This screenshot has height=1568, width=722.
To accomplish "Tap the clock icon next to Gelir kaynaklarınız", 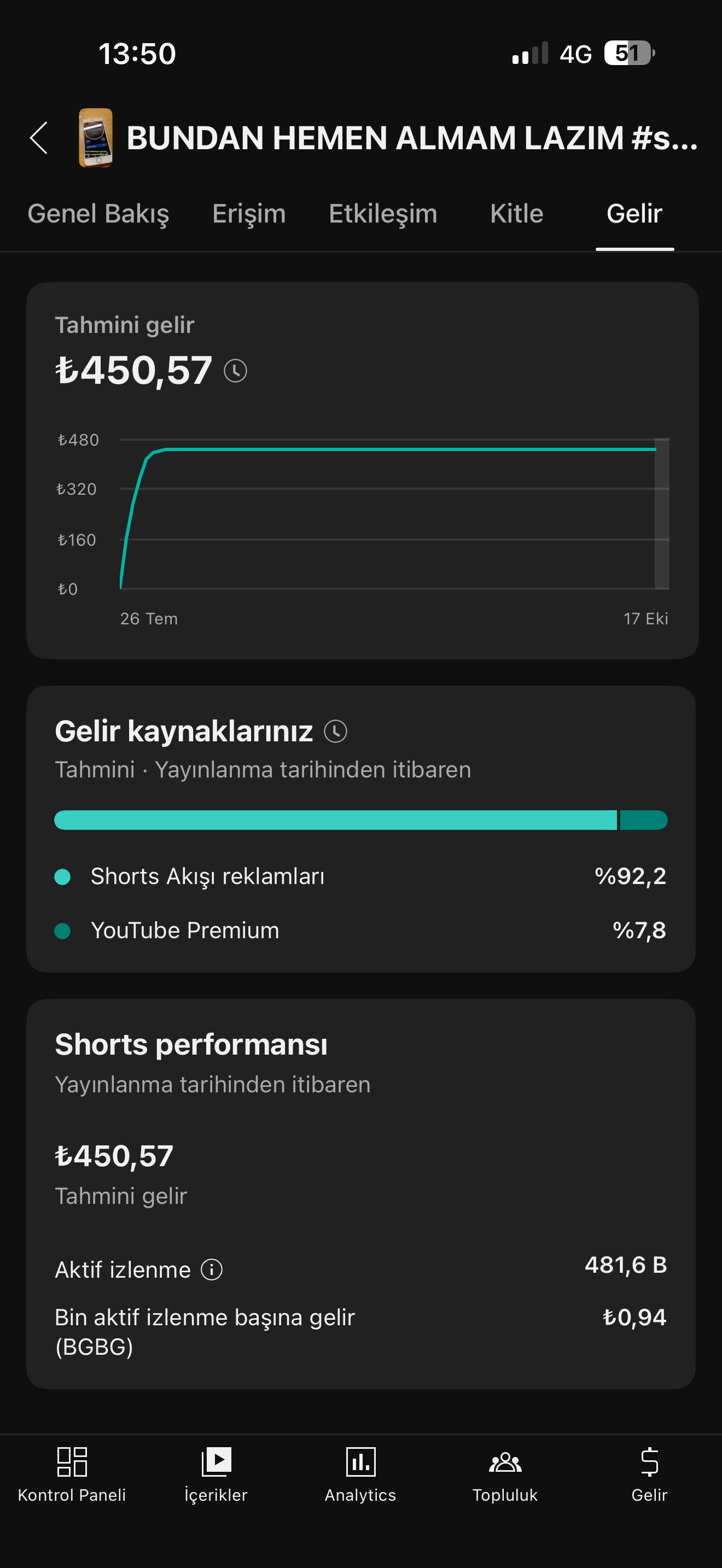I will point(335,731).
